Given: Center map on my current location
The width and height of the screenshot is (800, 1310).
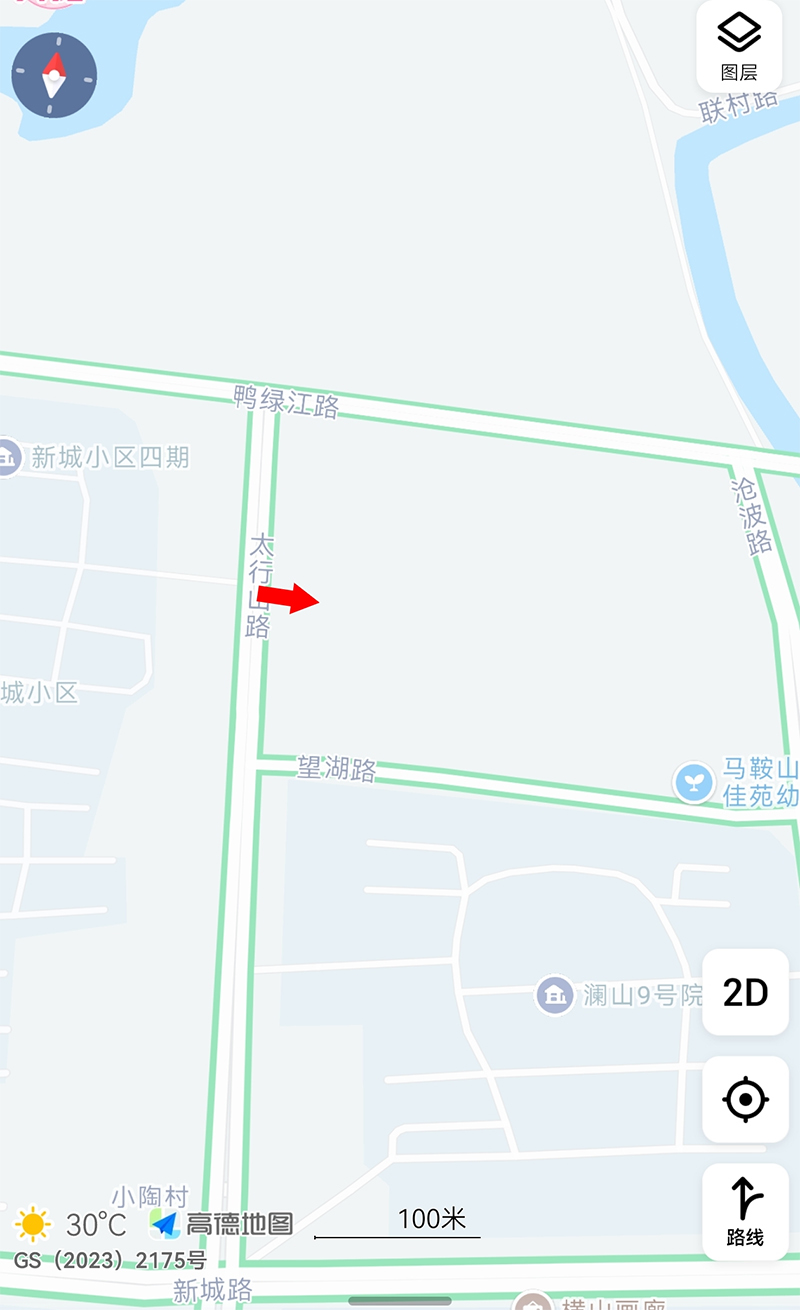Looking at the screenshot, I should click(745, 1100).
